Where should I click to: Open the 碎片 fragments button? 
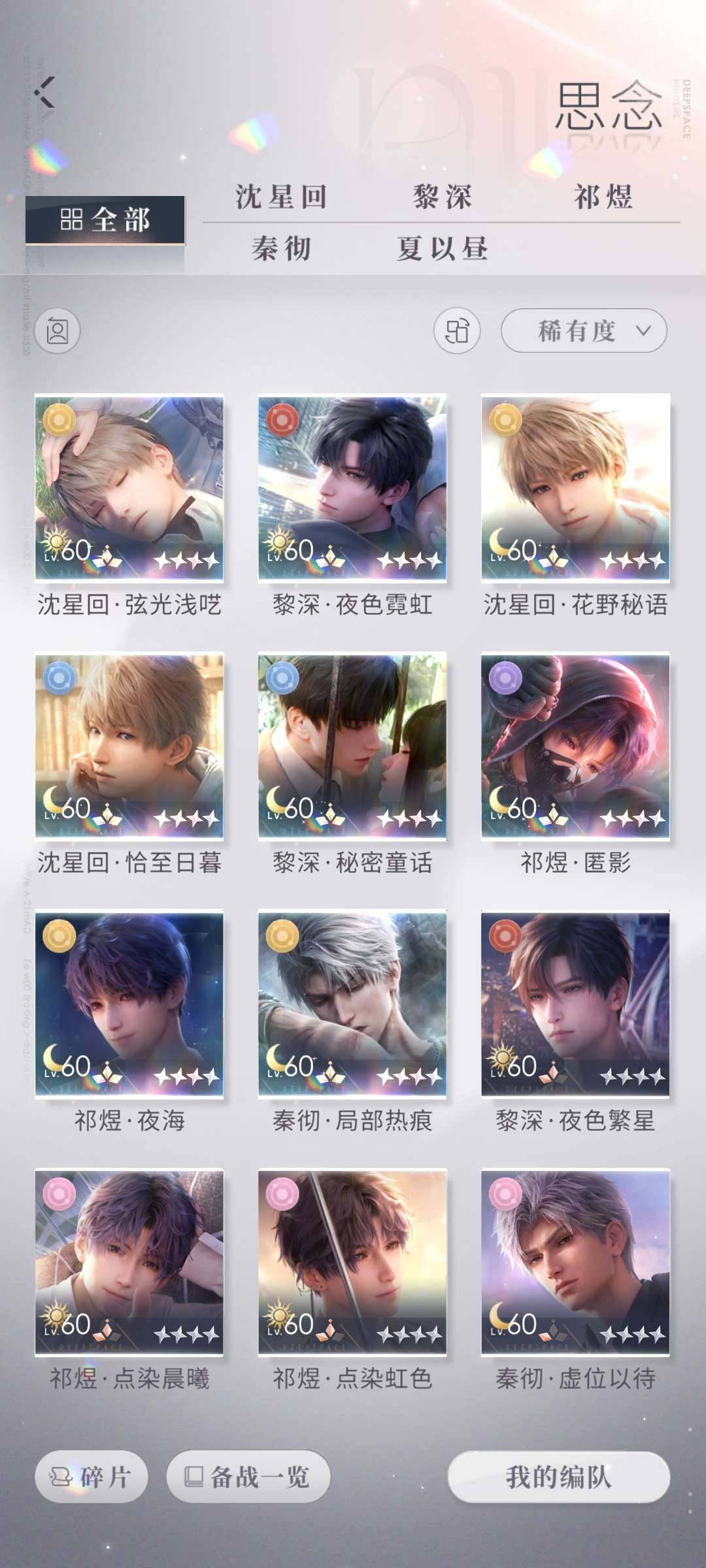(92, 1476)
